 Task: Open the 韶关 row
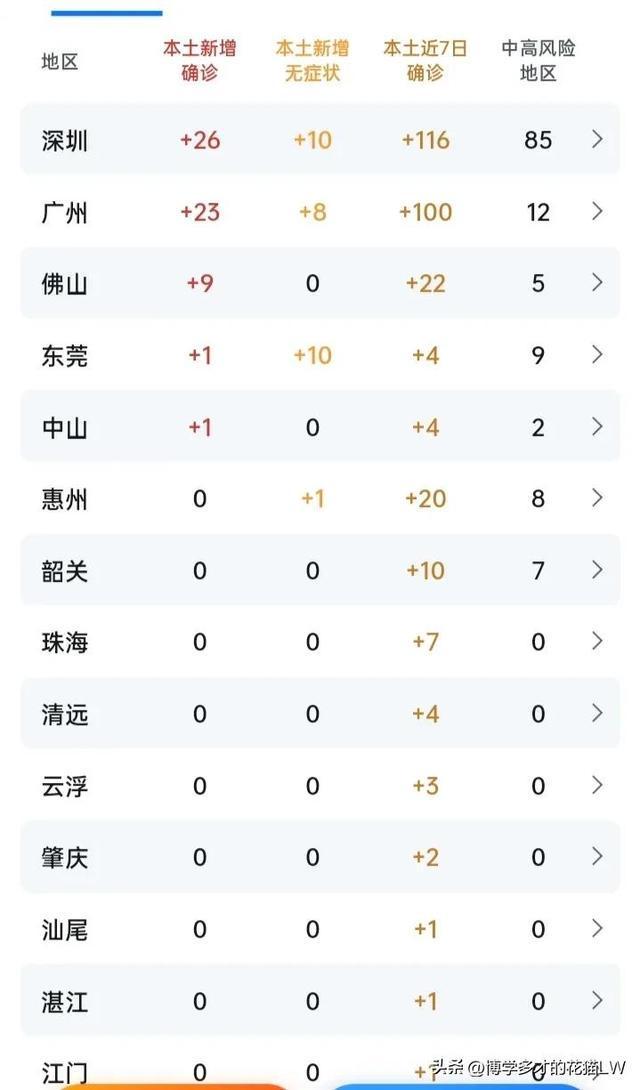pos(320,570)
